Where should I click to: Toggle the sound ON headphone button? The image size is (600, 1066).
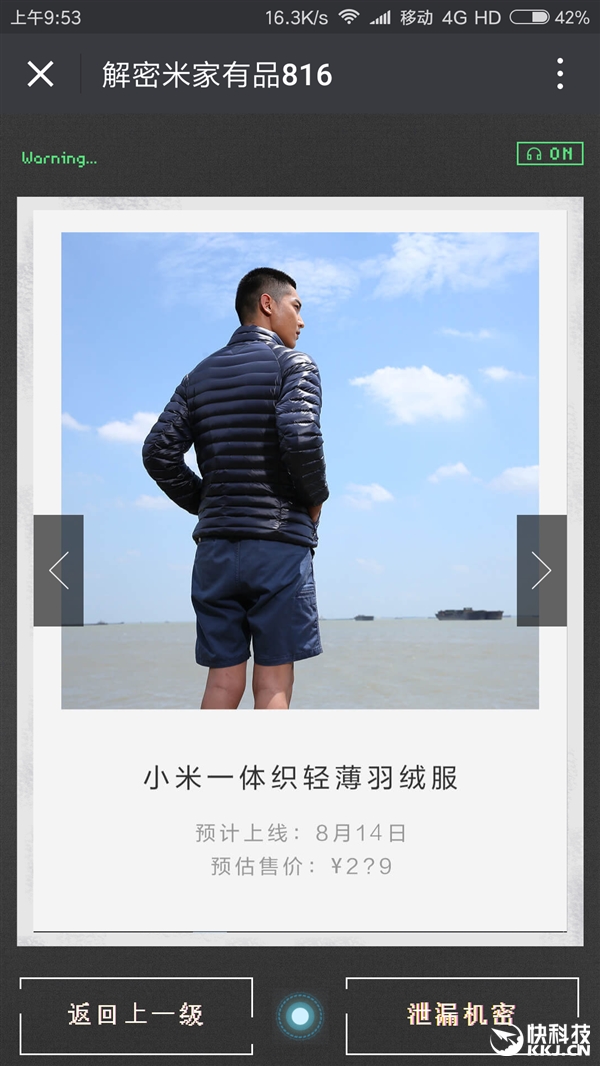pyautogui.click(x=550, y=154)
